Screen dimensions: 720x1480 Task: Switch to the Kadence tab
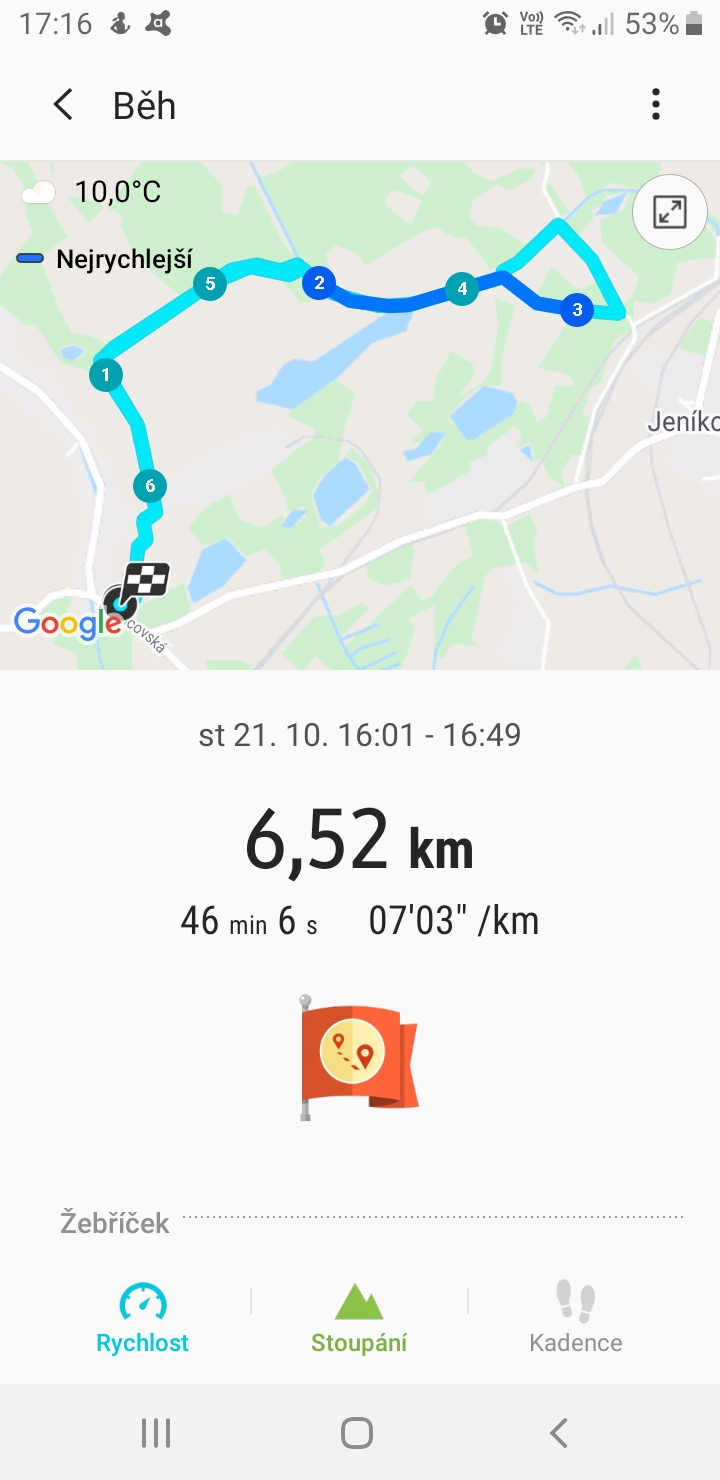tap(576, 1318)
